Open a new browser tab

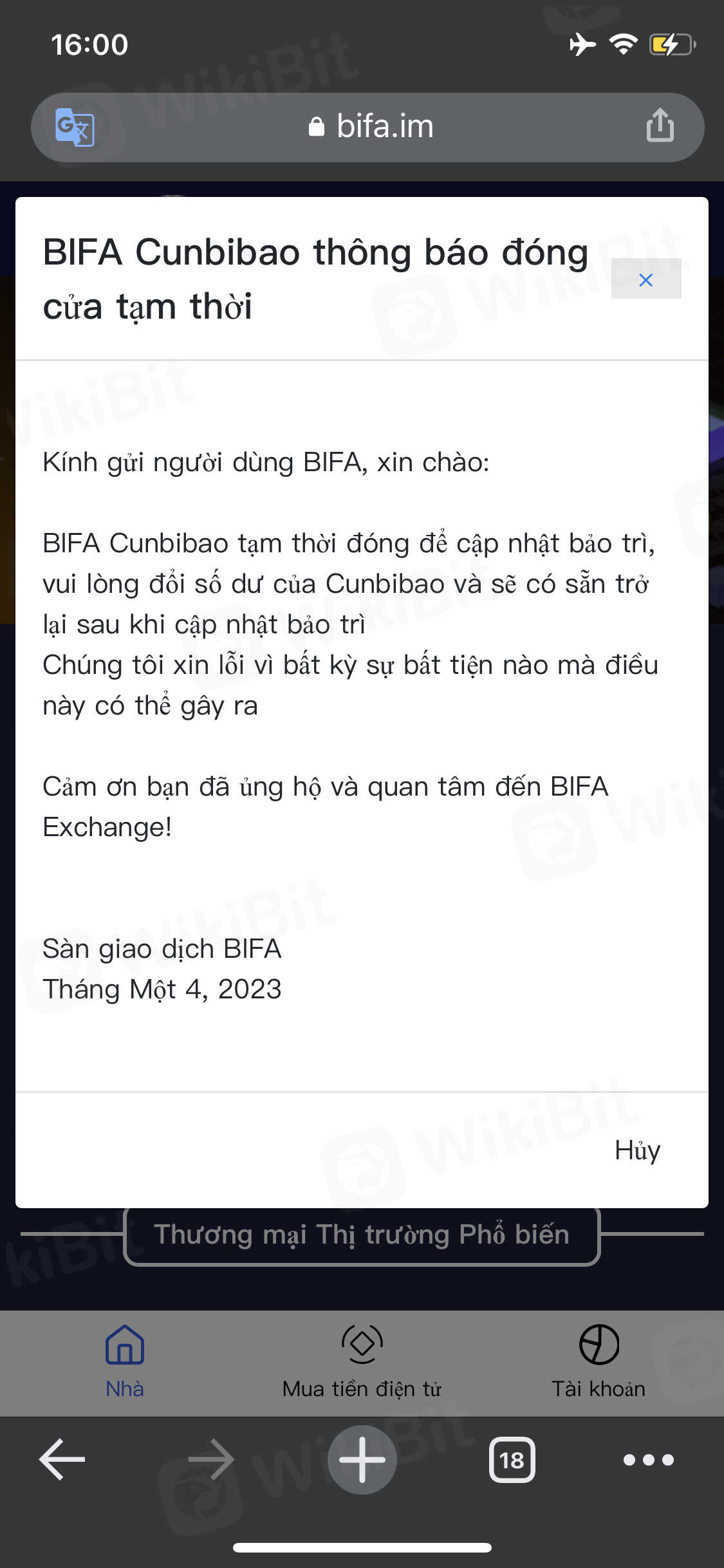(362, 1459)
